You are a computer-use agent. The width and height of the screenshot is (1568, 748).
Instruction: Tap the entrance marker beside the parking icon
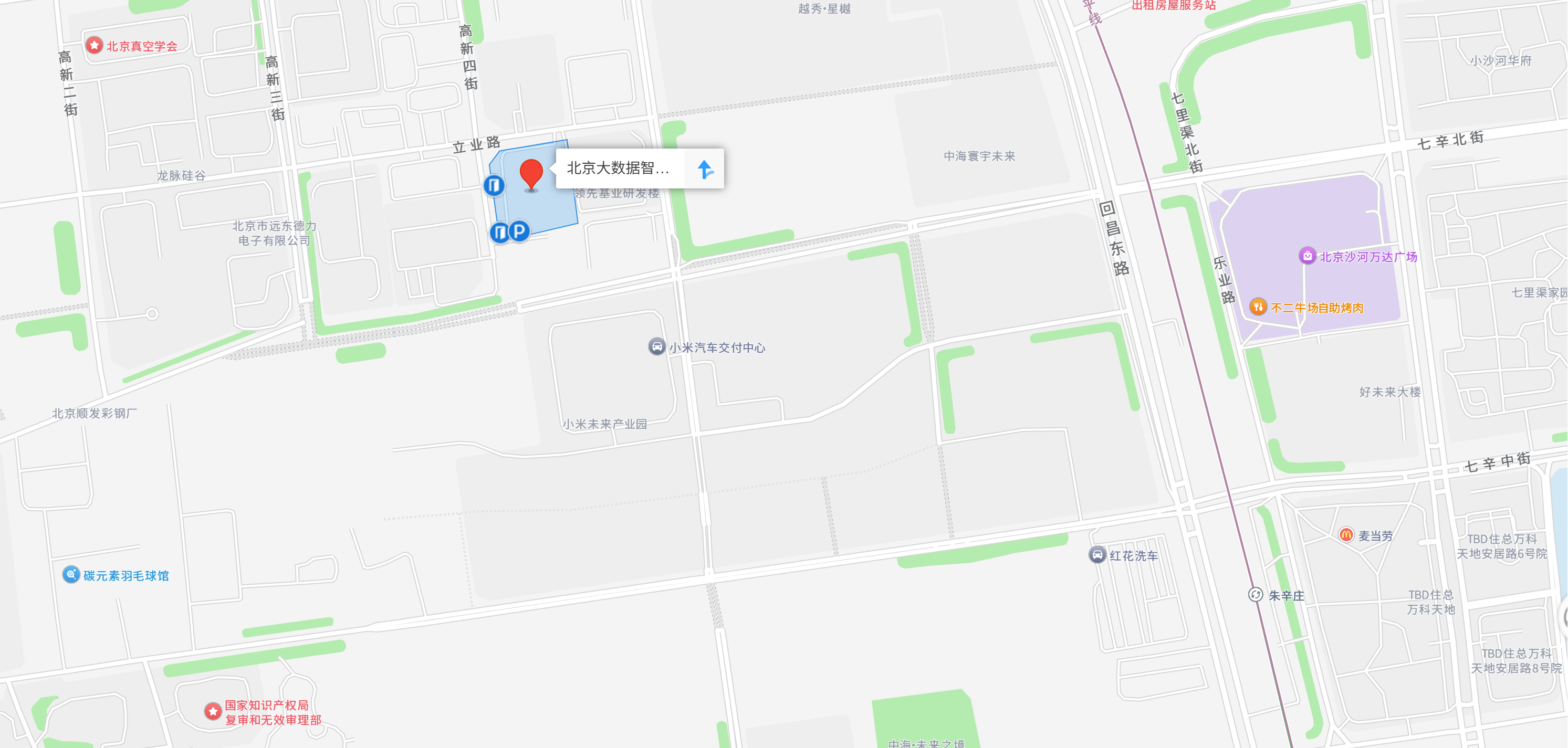click(x=499, y=232)
